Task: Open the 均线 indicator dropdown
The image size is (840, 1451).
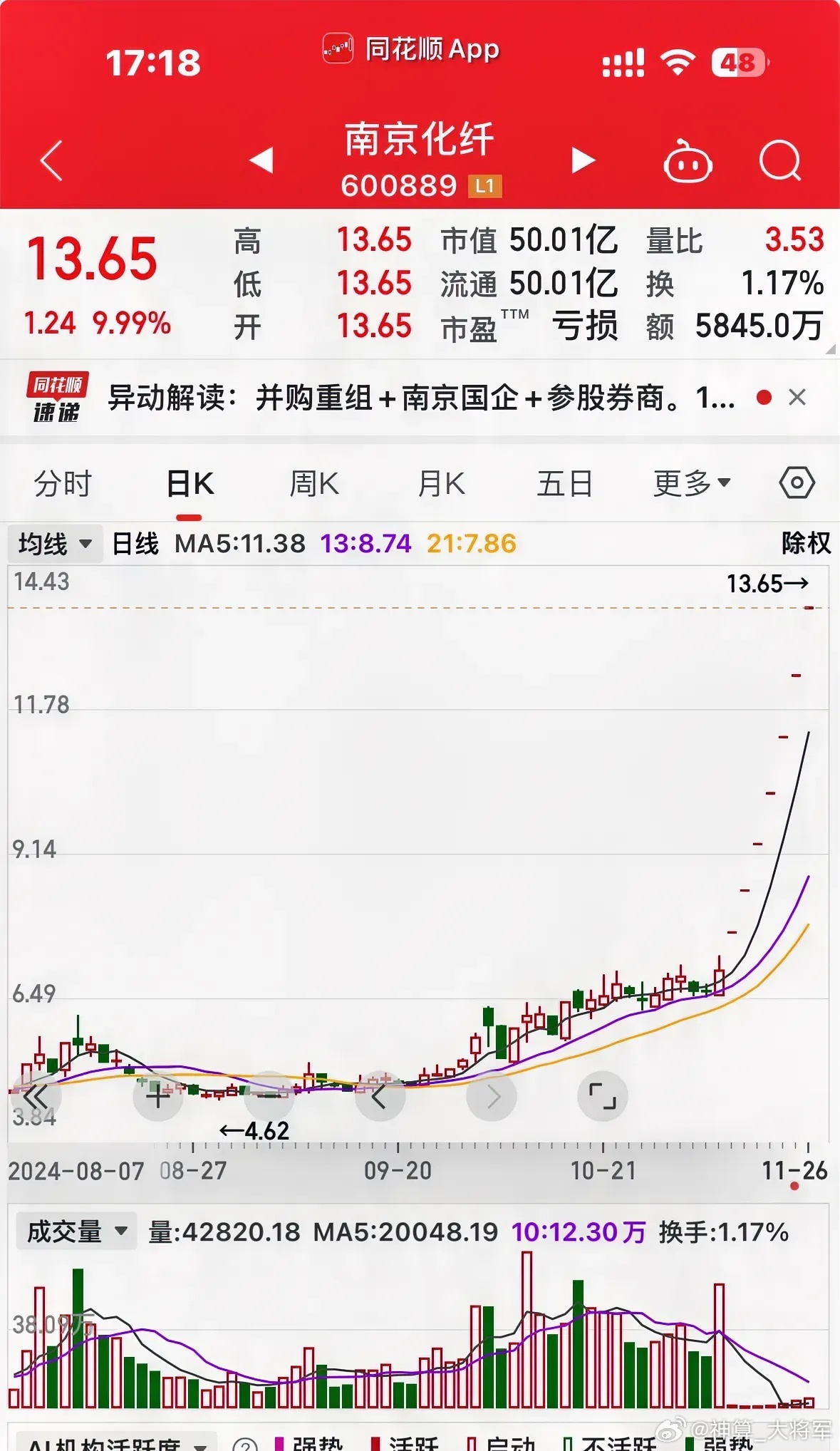Action: [55, 544]
